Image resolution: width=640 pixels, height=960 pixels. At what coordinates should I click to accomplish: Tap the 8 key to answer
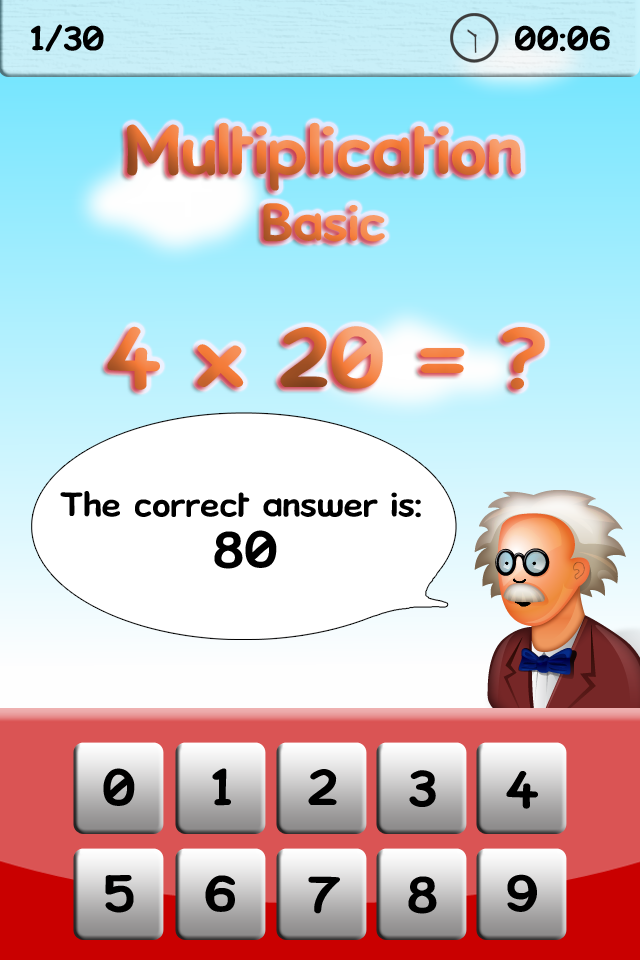[422, 893]
